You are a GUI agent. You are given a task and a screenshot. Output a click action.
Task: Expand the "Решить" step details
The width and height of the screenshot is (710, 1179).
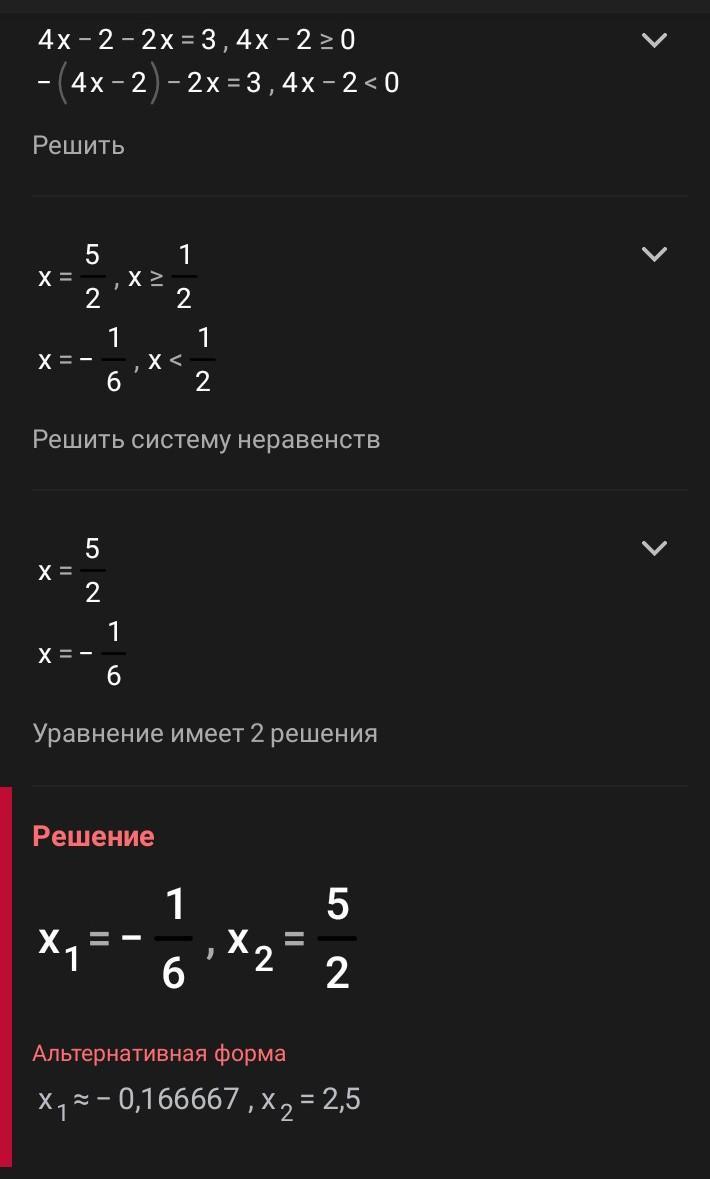click(653, 41)
